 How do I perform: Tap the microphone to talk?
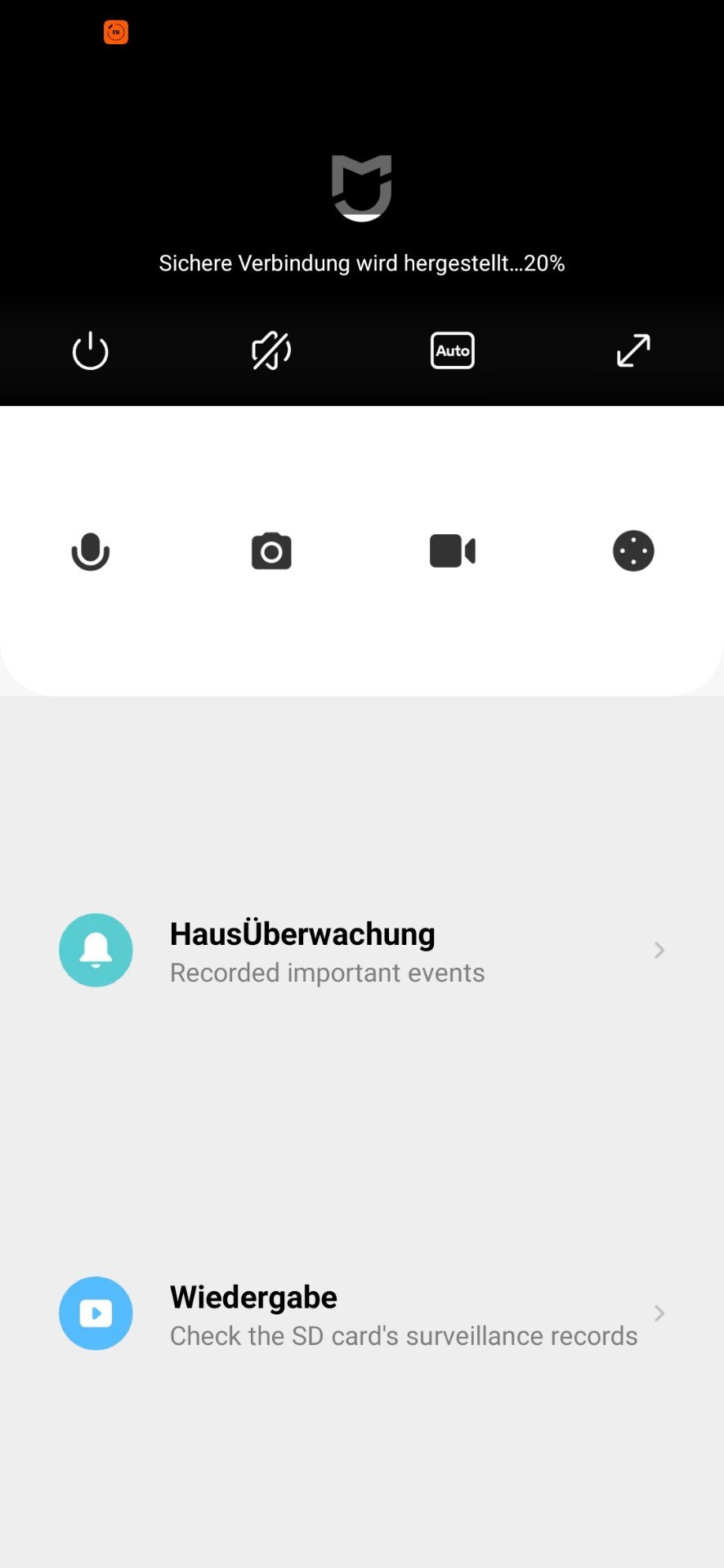tap(90, 551)
